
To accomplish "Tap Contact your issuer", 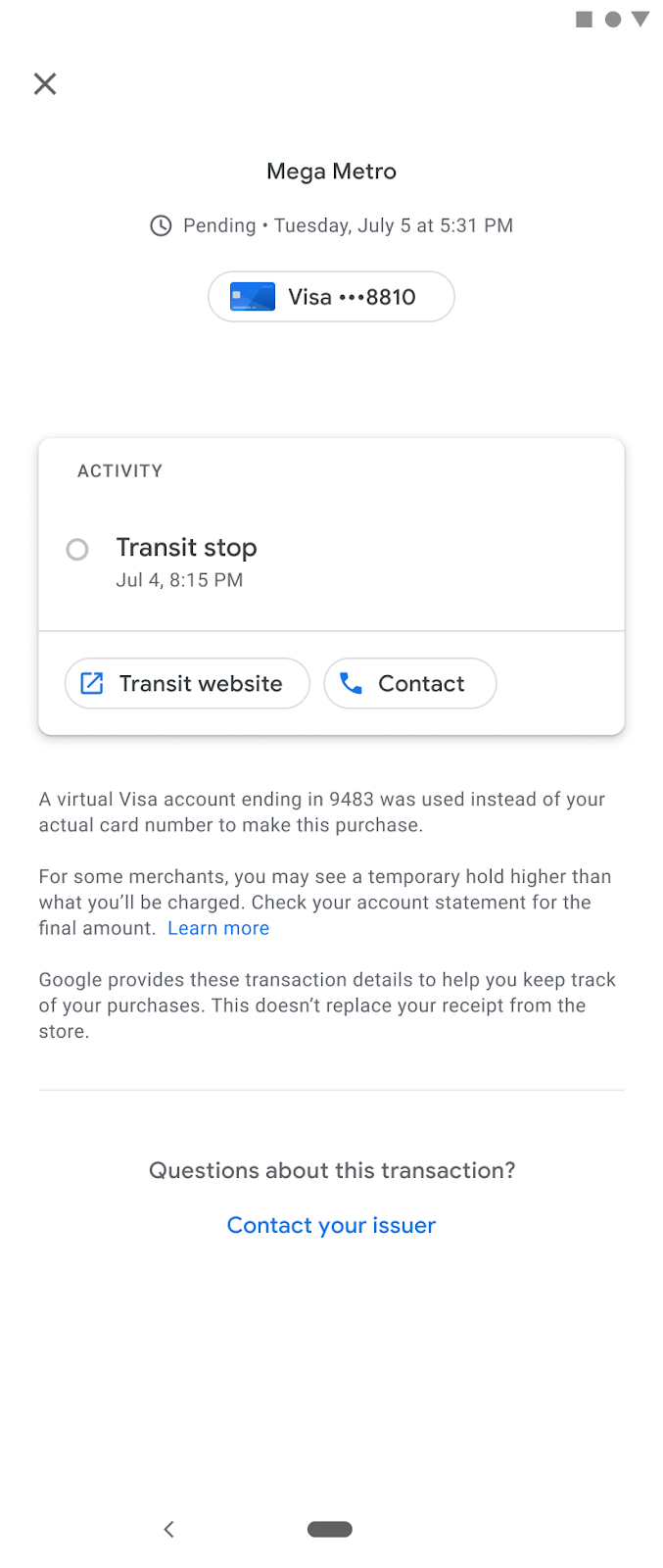I will [331, 1225].
